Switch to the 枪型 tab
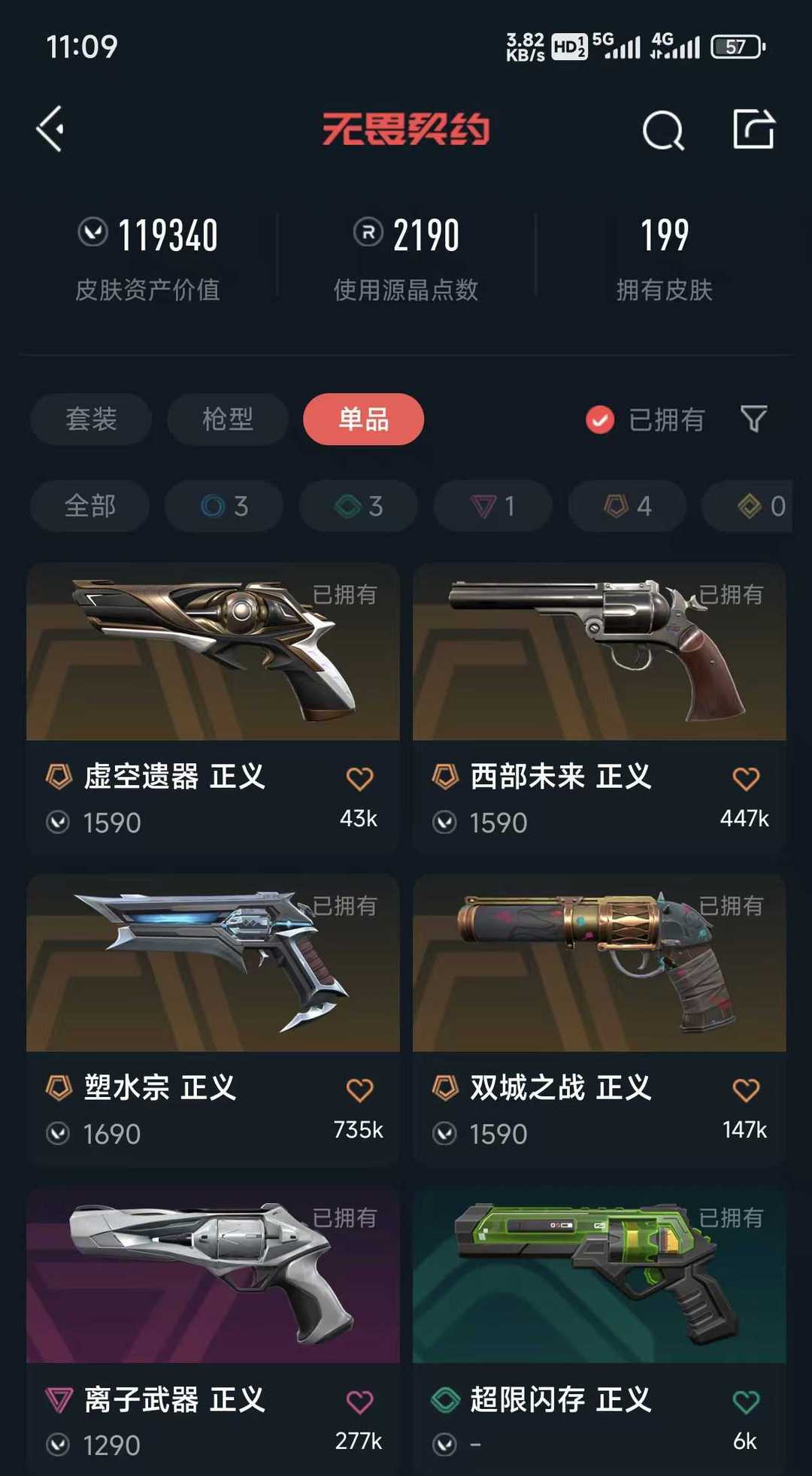The image size is (812, 1476). pyautogui.click(x=228, y=419)
